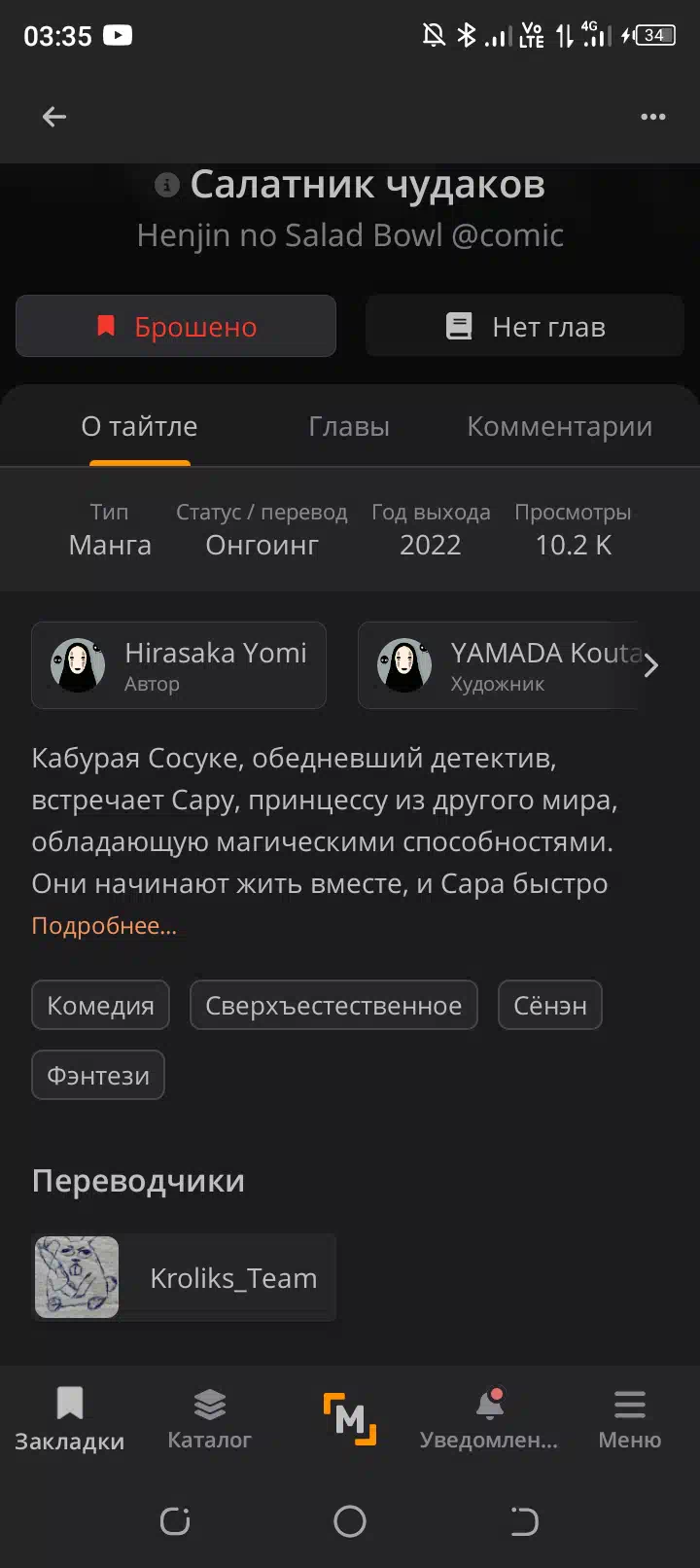Image resolution: width=700 pixels, height=1568 pixels.
Task: Change the Брошено bookmark status
Action: click(176, 326)
